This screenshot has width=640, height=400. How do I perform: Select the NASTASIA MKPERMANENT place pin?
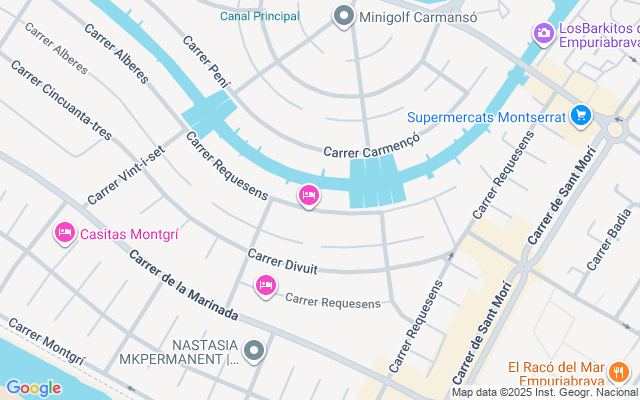click(x=255, y=351)
